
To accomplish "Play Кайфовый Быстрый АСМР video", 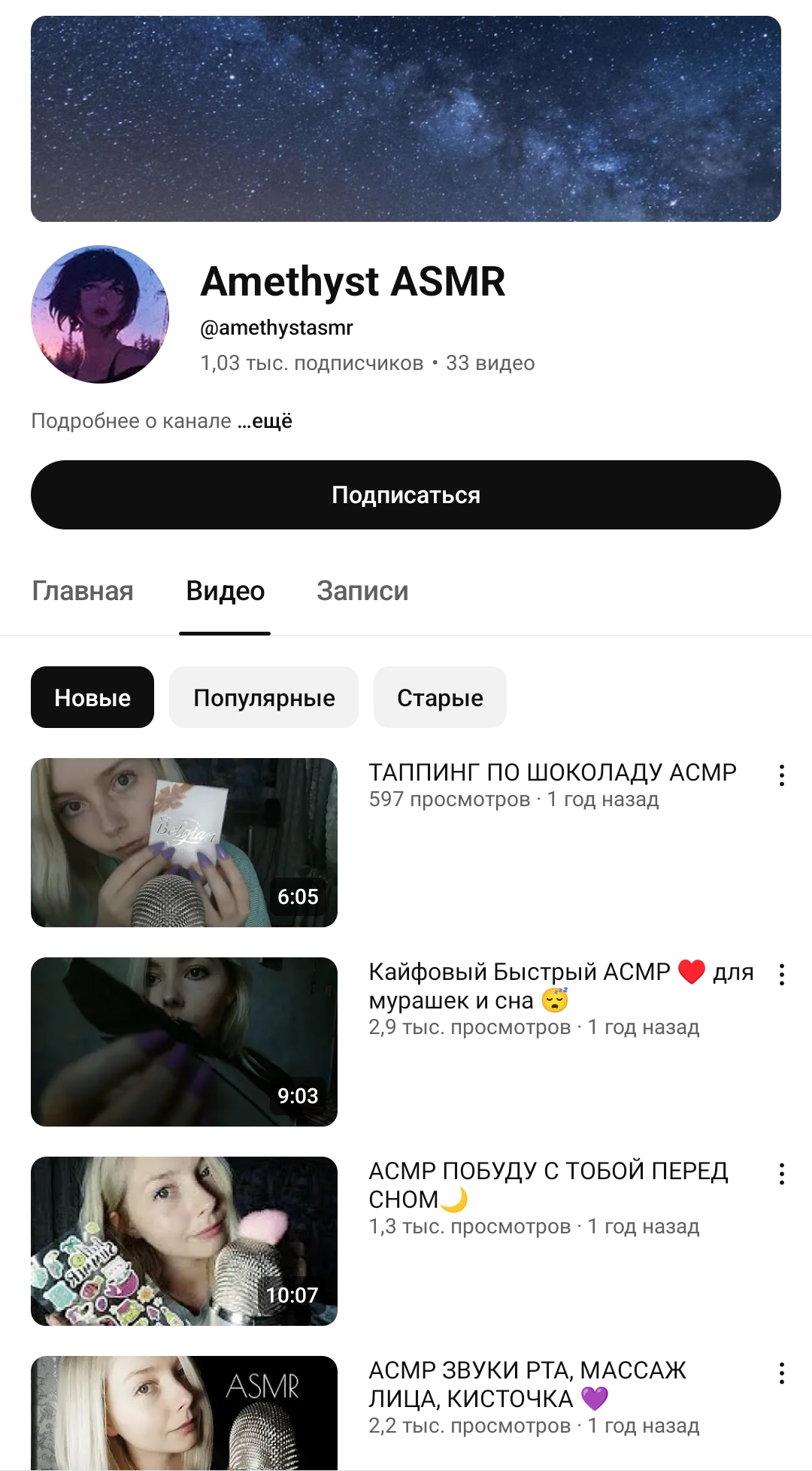I will pos(184,1042).
